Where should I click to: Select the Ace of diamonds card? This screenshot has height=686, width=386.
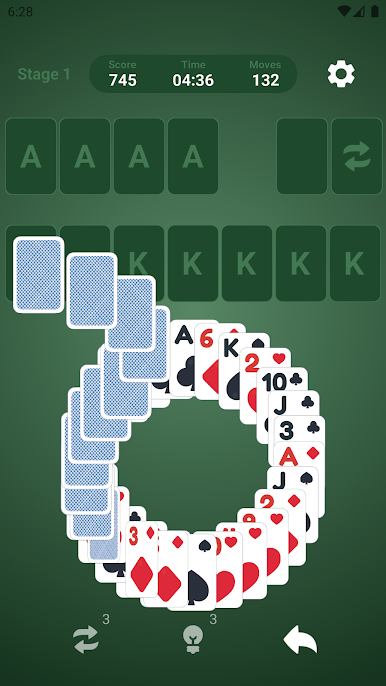point(299,454)
